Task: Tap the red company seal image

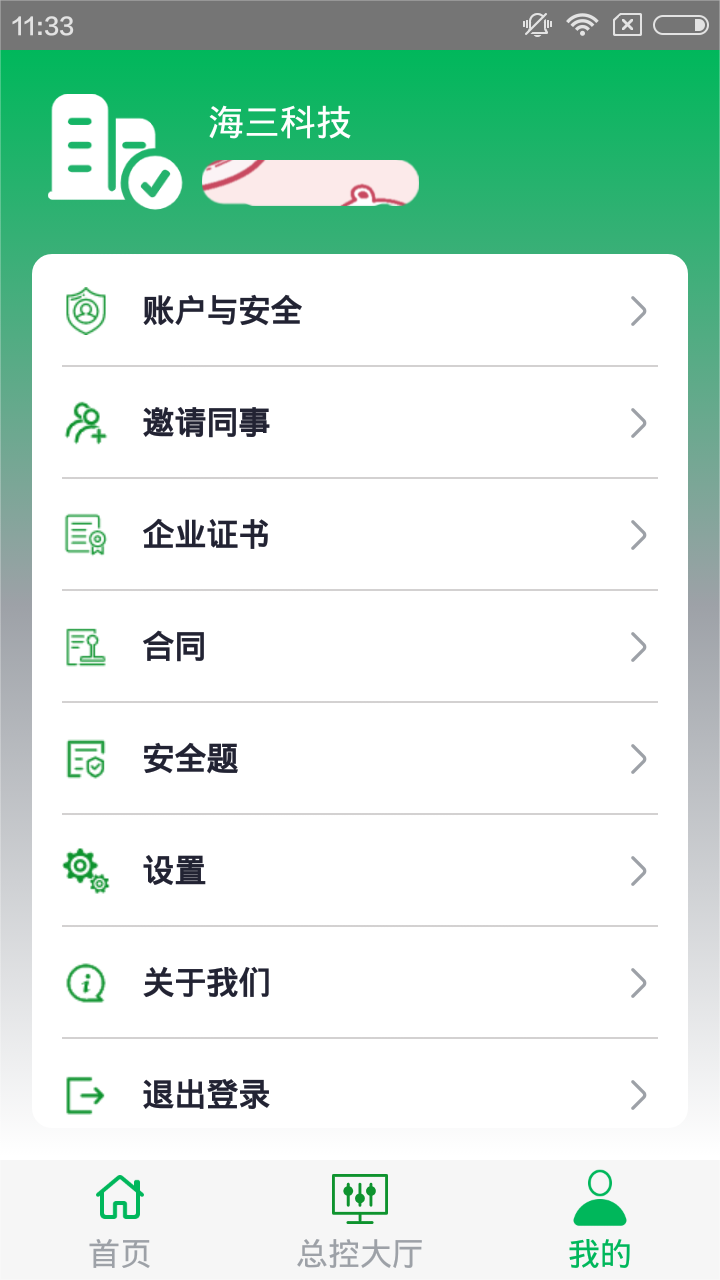Action: [310, 183]
